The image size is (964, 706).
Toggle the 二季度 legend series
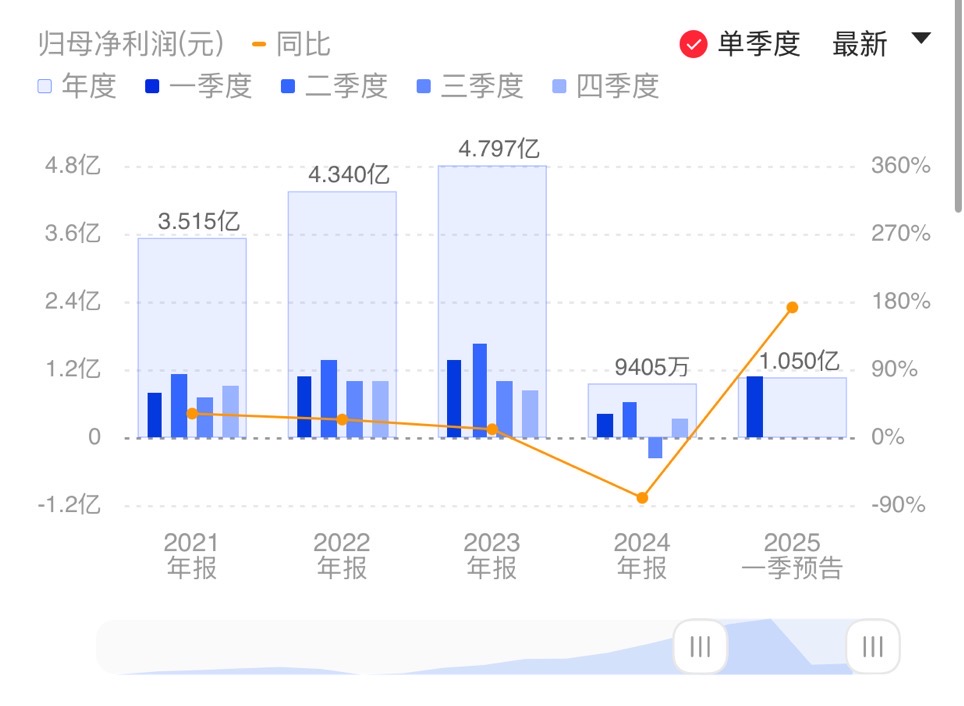334,87
